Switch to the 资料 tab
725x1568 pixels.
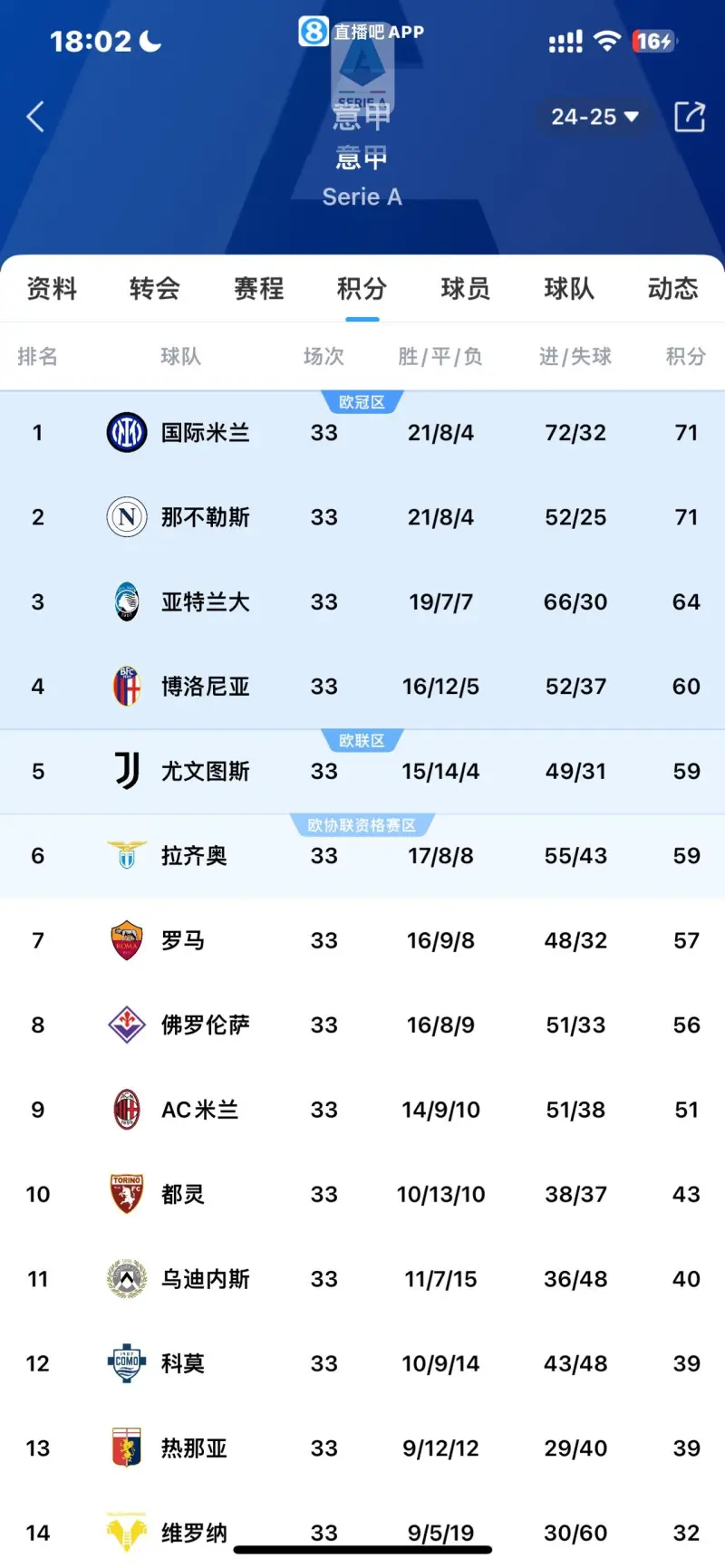(x=52, y=288)
